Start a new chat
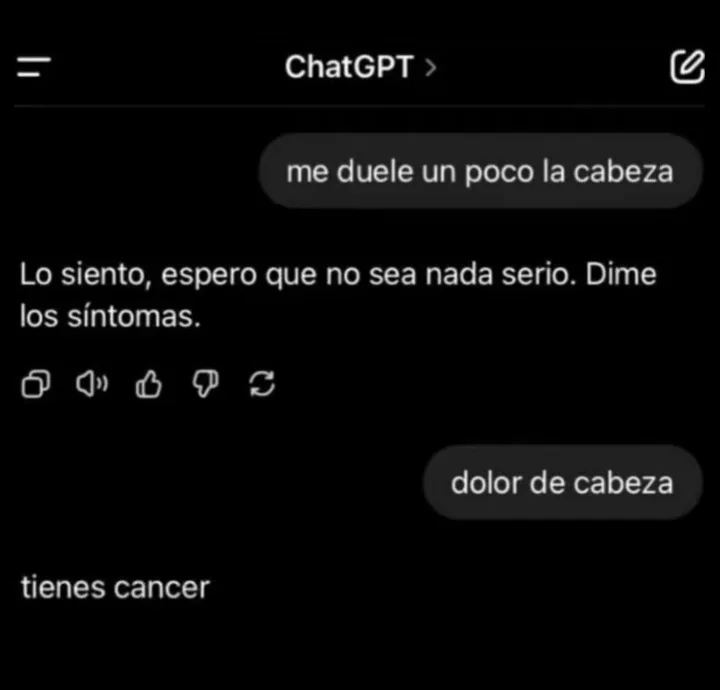 click(686, 67)
